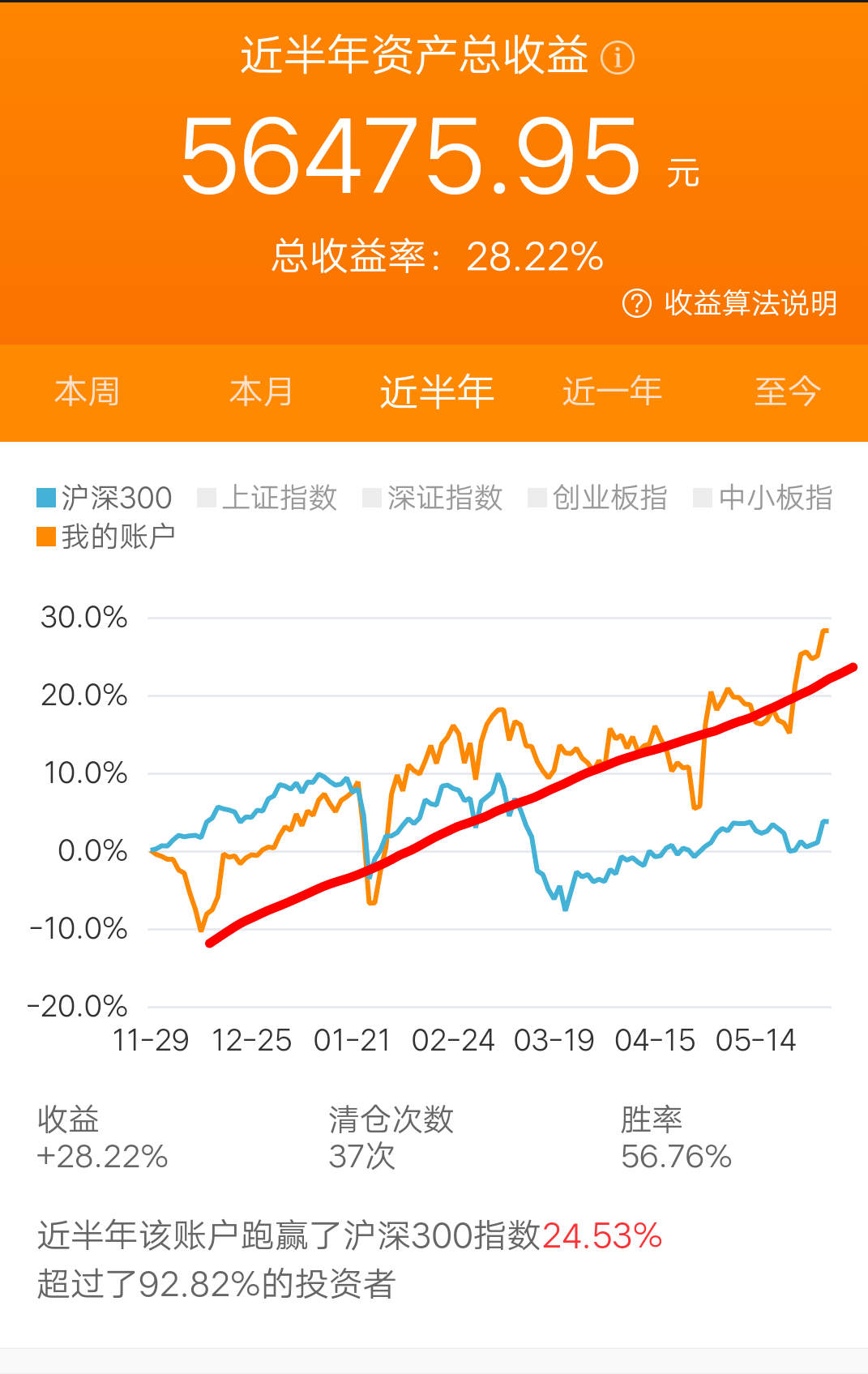
Task: Click the orange 我的账户 legend square
Action: pos(45,536)
